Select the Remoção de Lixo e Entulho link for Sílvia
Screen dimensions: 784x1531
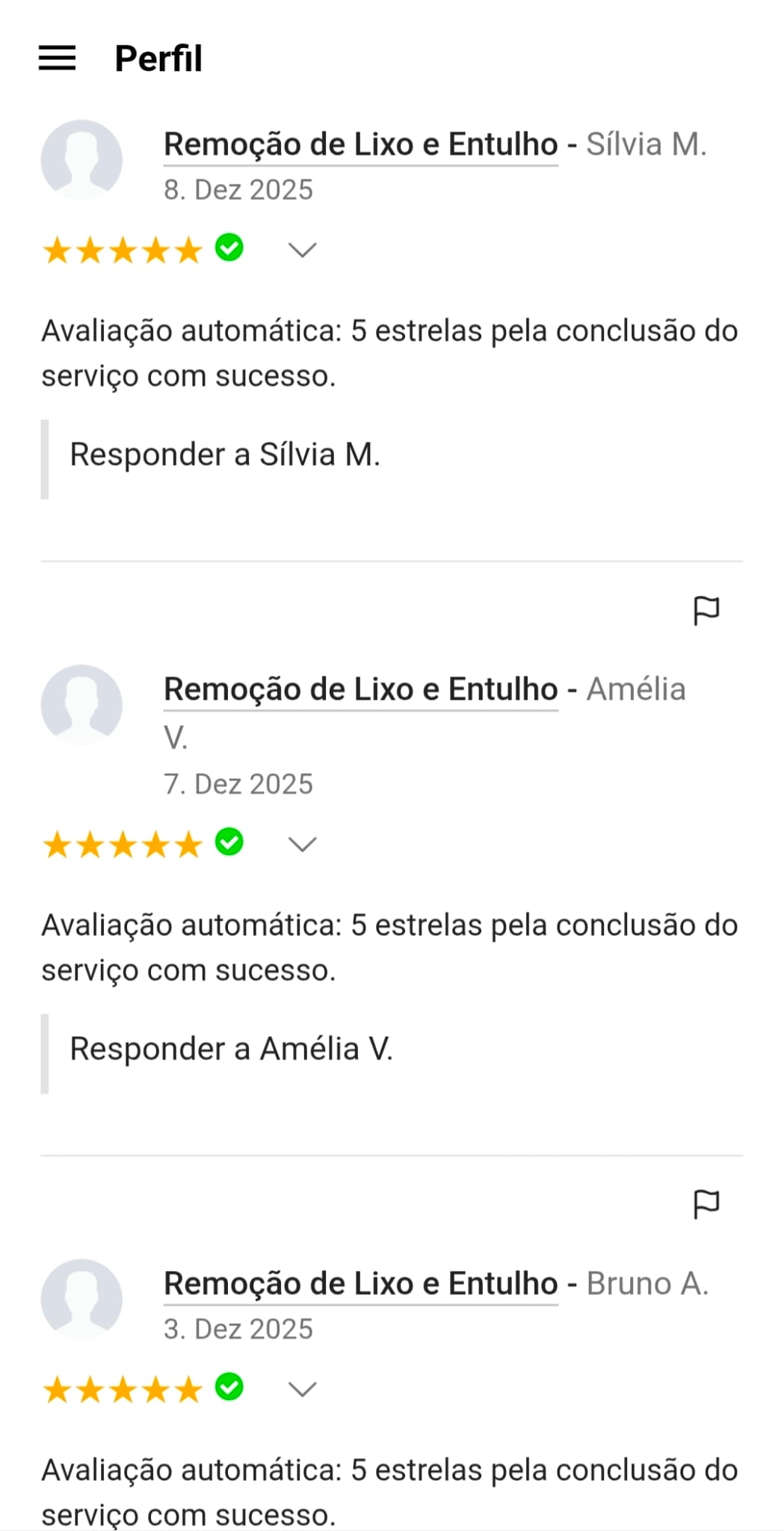360,144
